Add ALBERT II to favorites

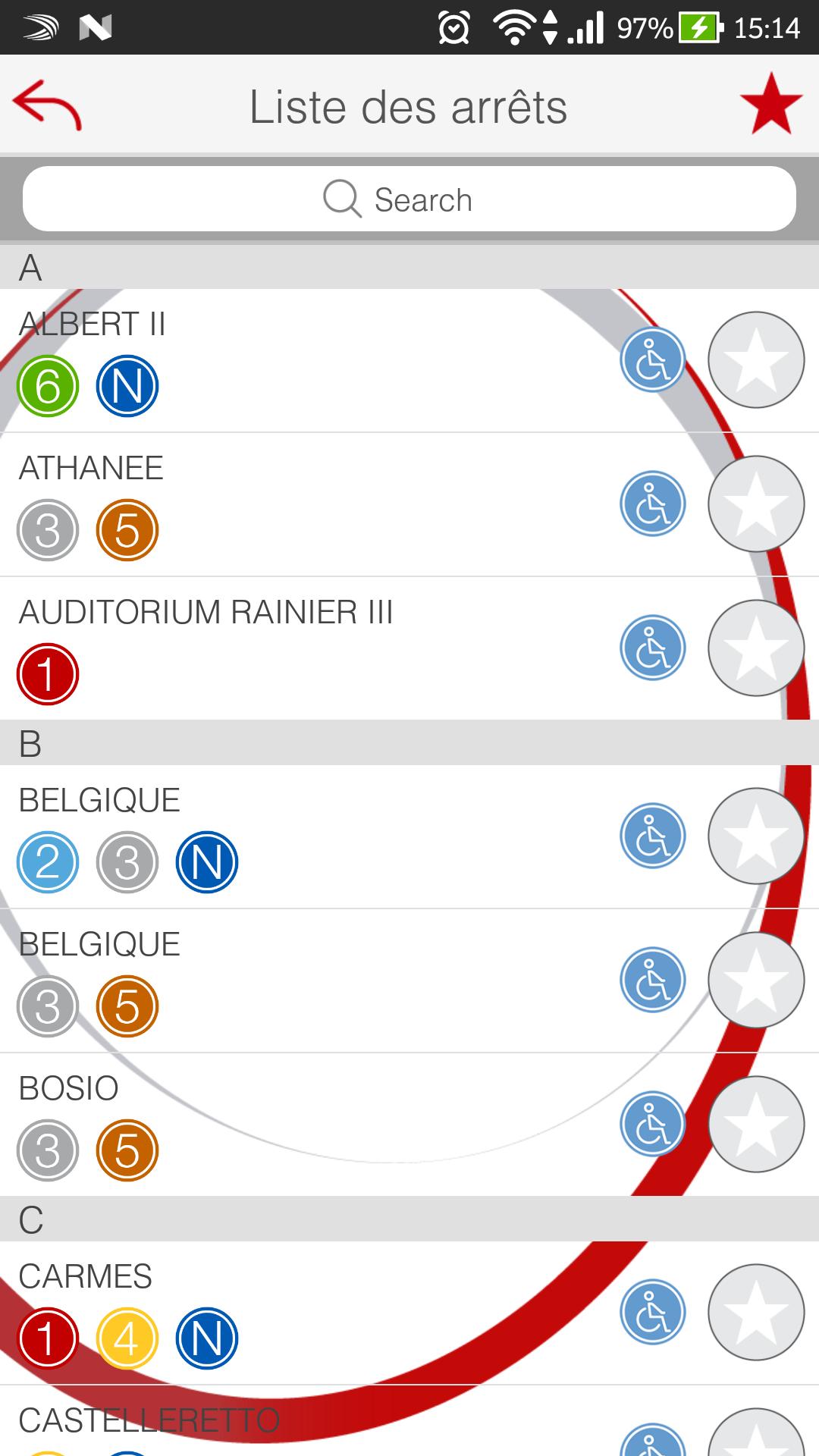click(x=755, y=360)
